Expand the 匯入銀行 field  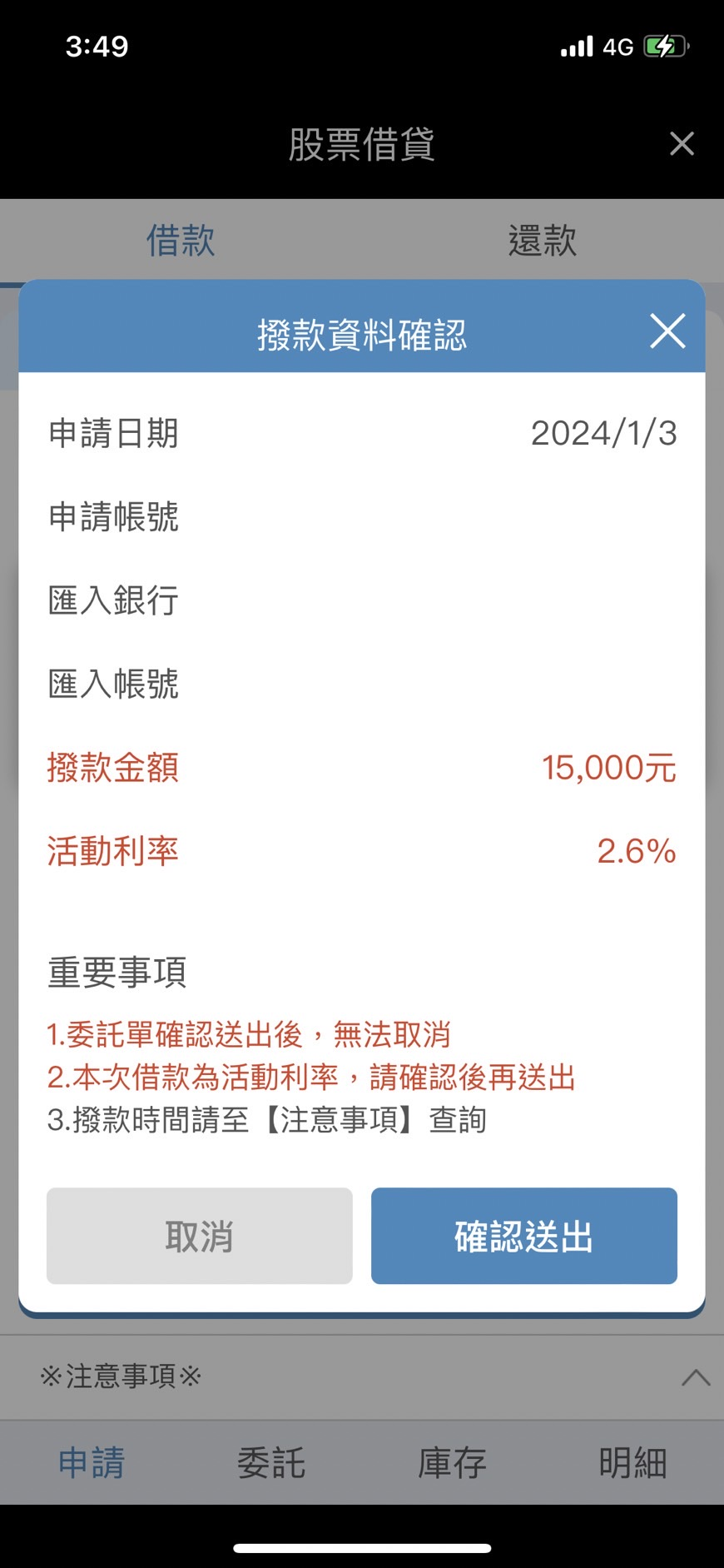click(x=362, y=601)
